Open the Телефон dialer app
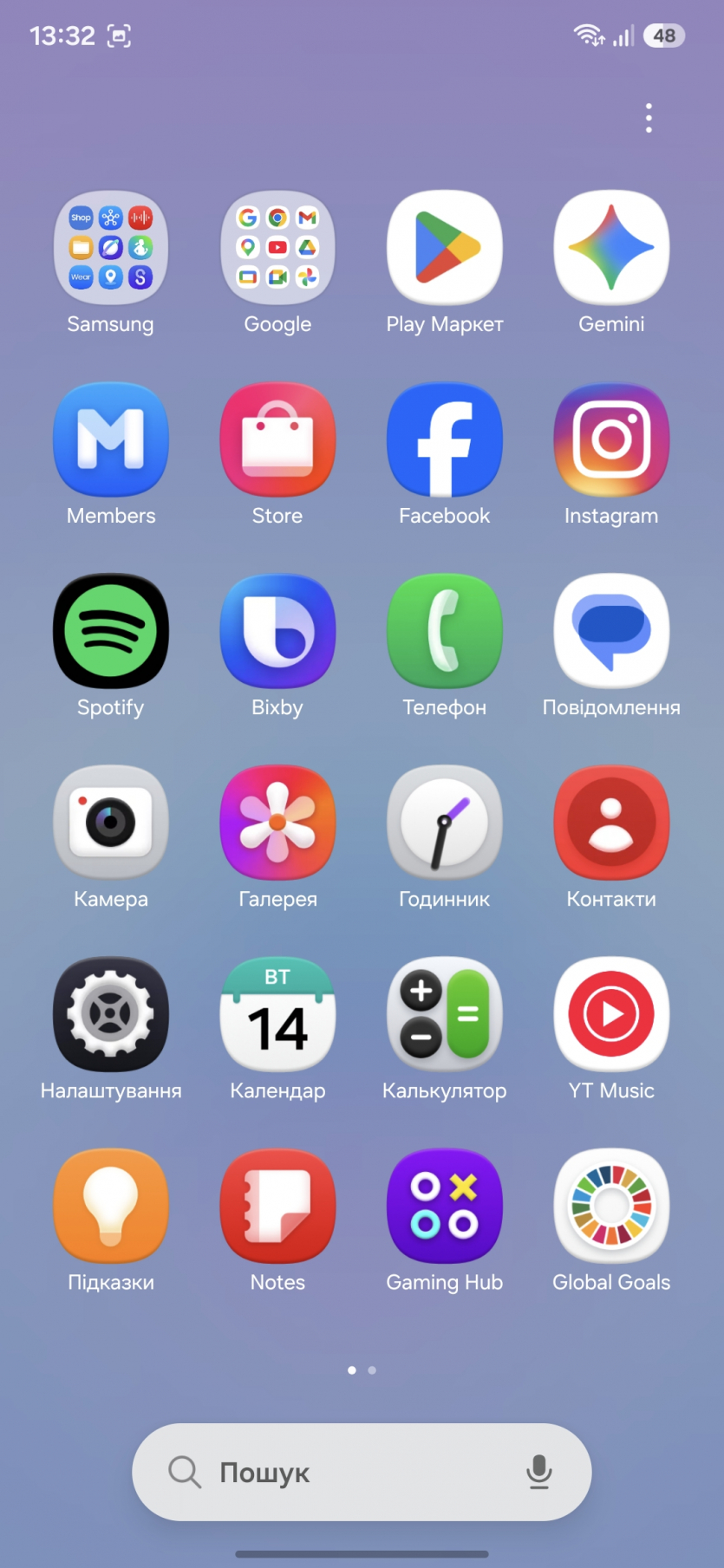The width and height of the screenshot is (724, 1568). tap(445, 631)
